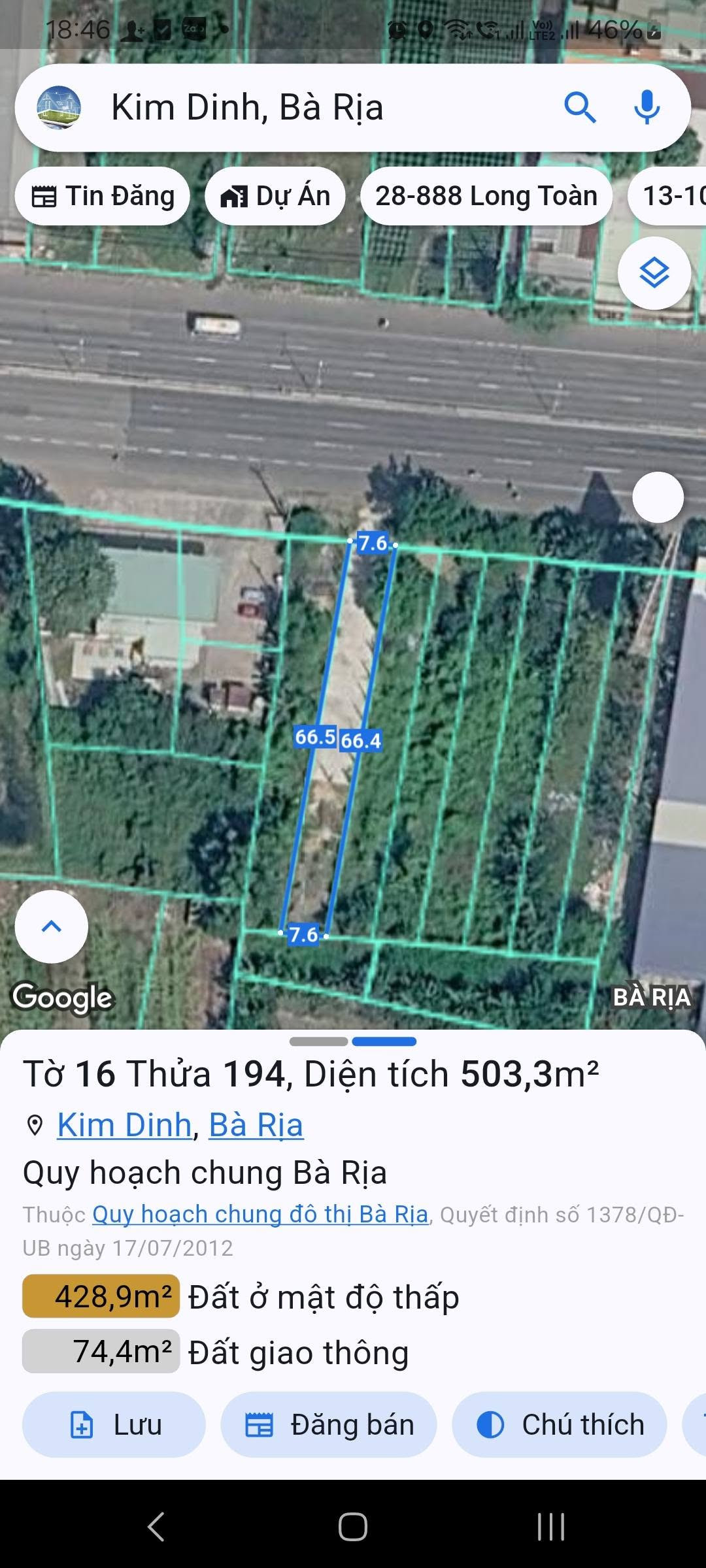Select the Tin Đăng chip
706x1568 pixels.
point(103,196)
